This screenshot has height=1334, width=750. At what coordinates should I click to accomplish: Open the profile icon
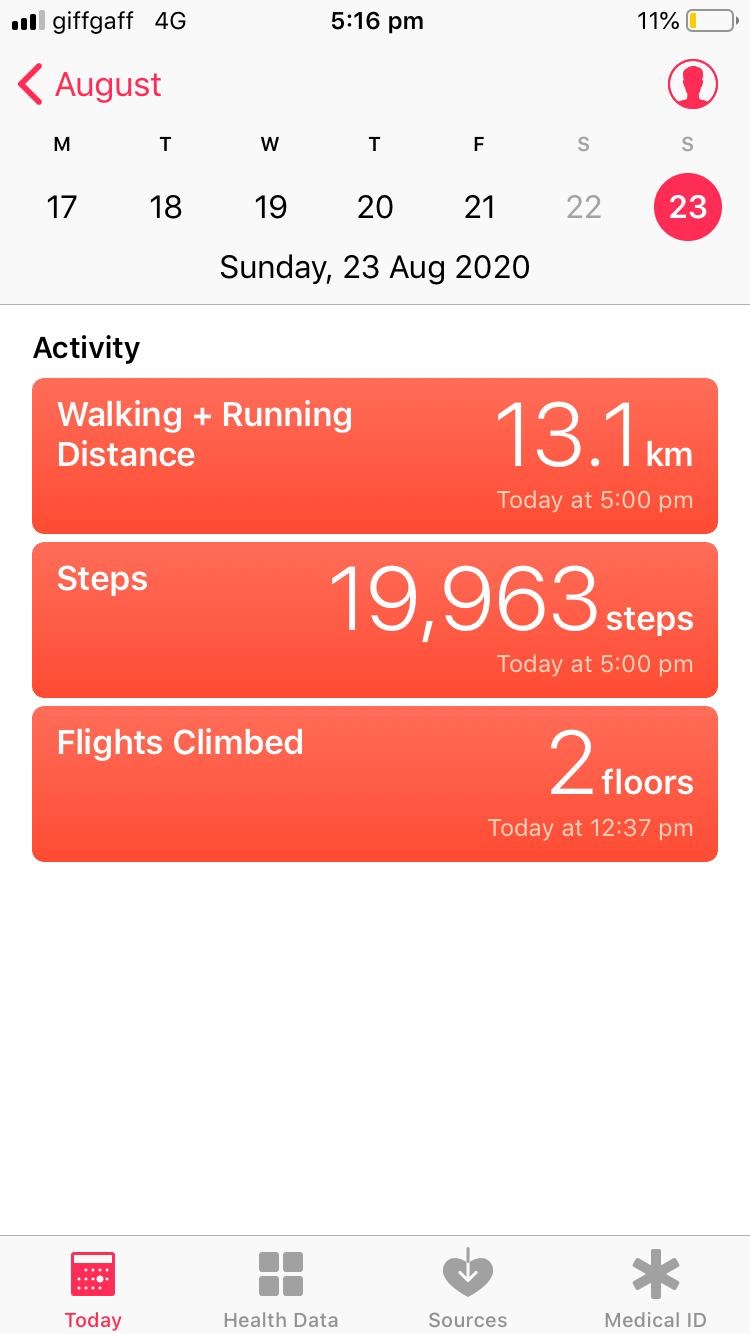tap(693, 85)
